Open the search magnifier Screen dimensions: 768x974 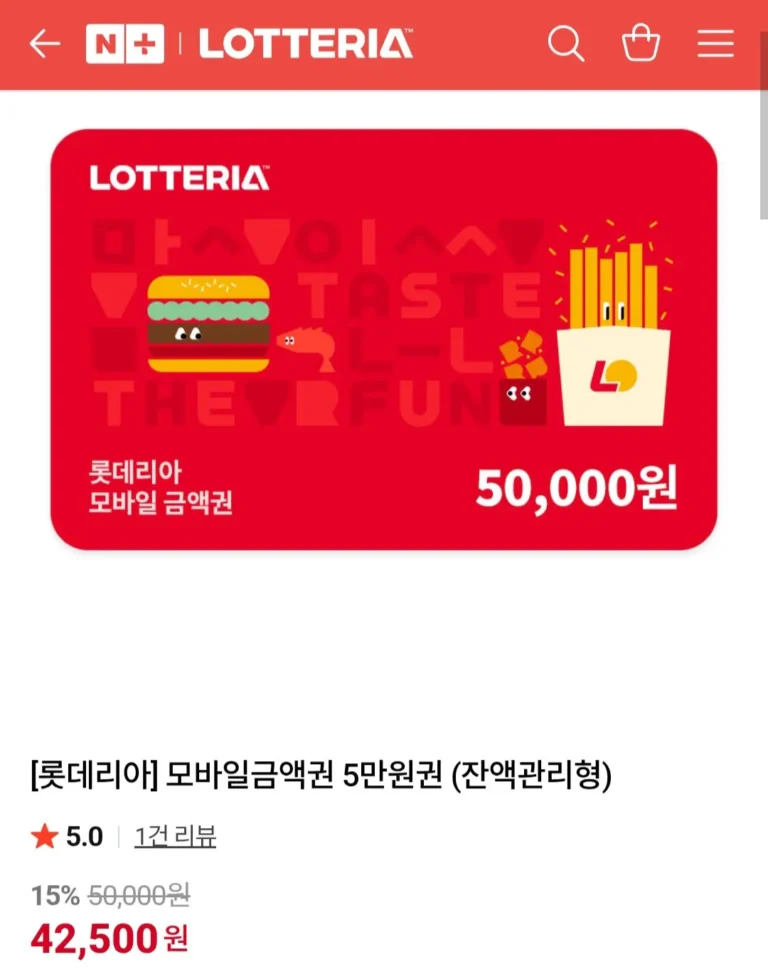566,44
